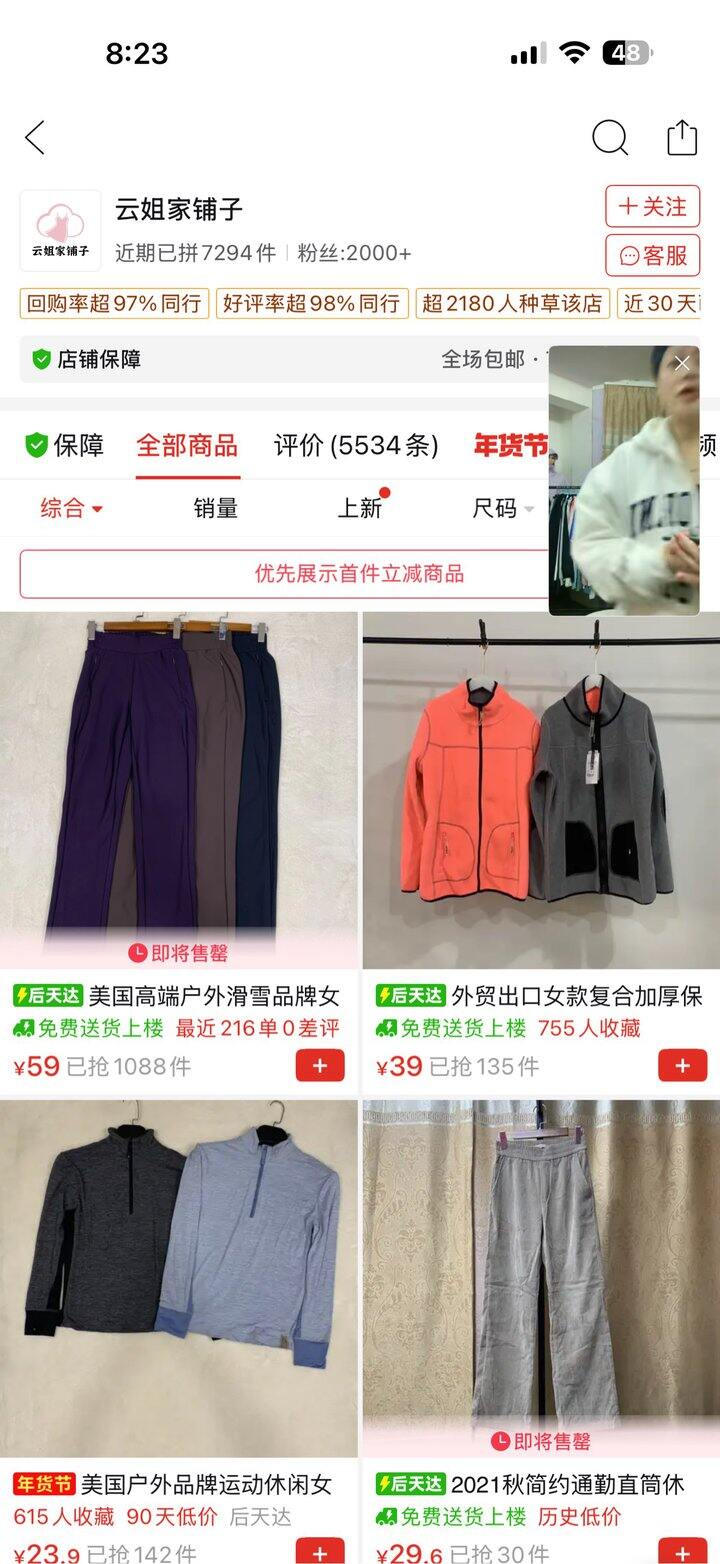Add the ¥59 ski pants to cart

click(x=320, y=1066)
